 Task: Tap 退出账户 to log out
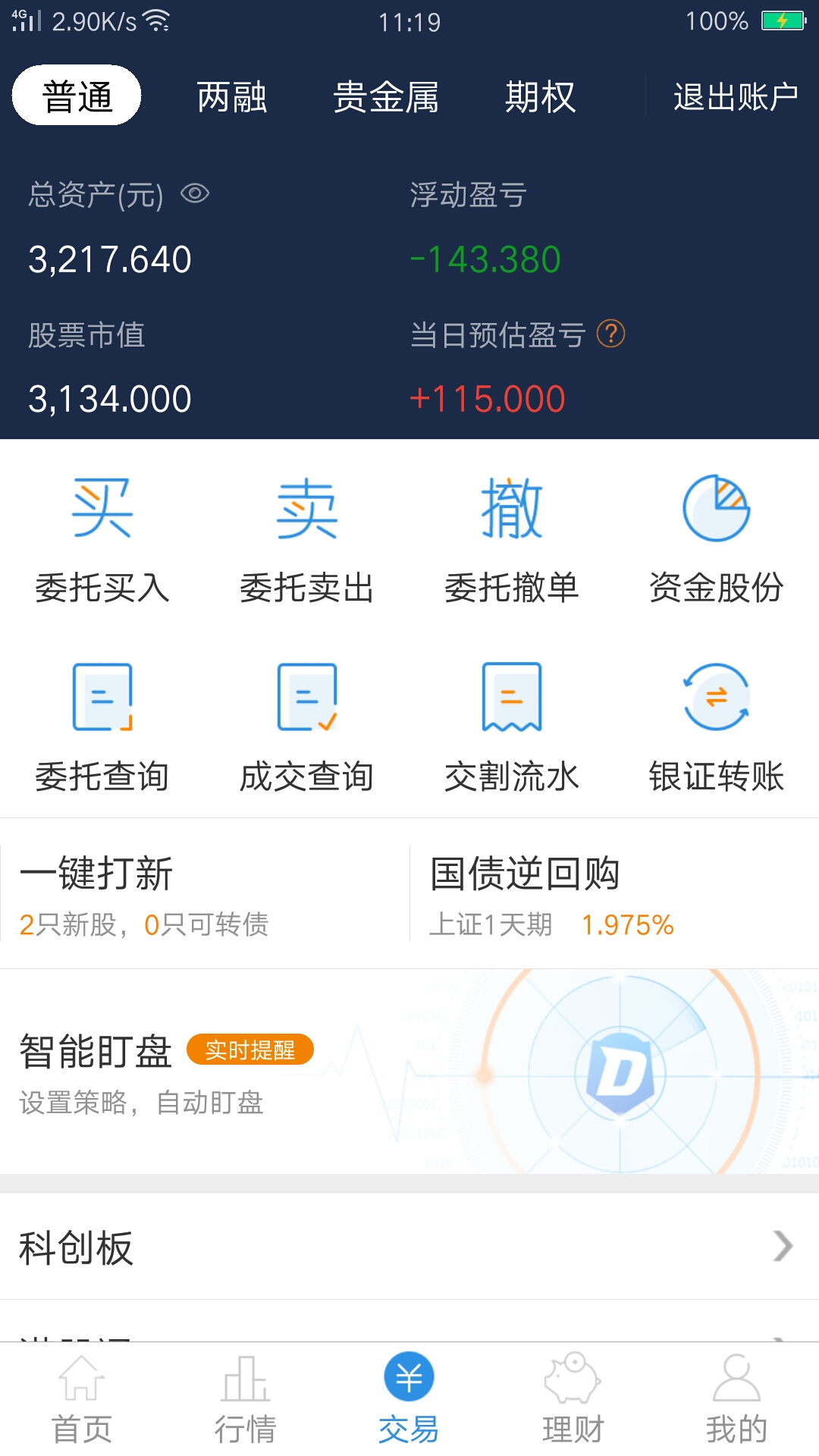735,96
